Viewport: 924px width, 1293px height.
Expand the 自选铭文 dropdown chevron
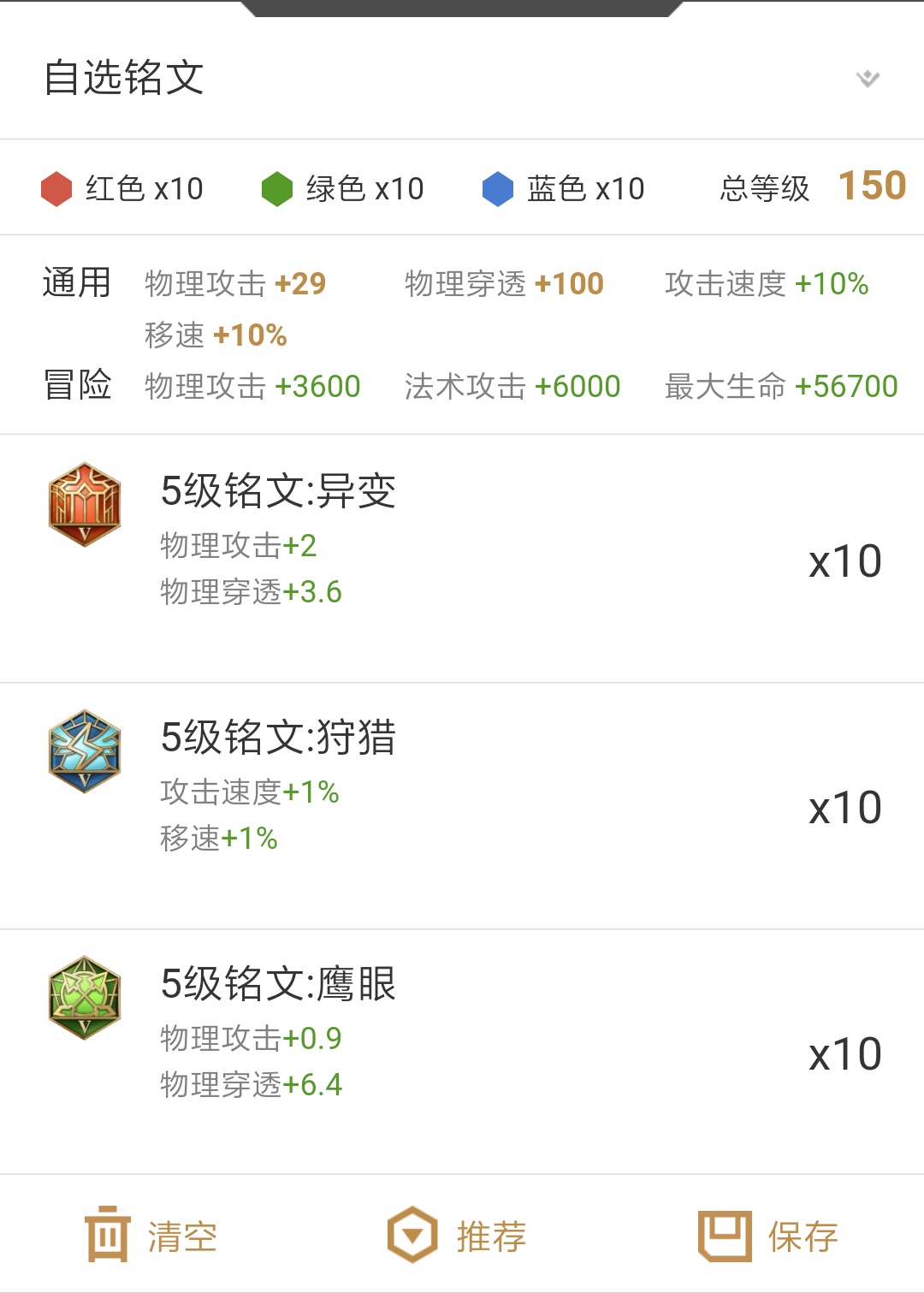868,79
